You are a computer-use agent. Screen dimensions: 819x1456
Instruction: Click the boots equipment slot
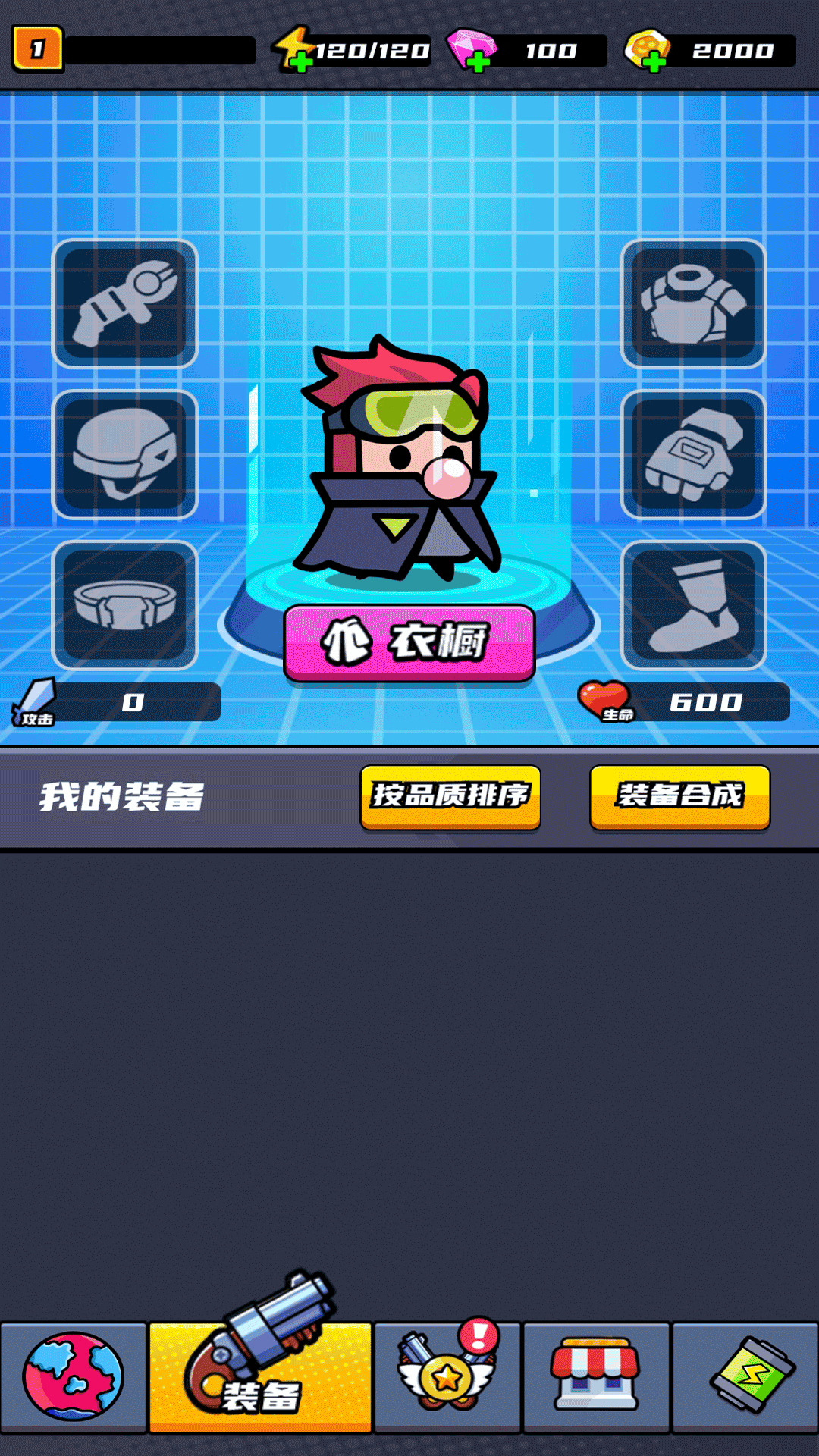(694, 607)
